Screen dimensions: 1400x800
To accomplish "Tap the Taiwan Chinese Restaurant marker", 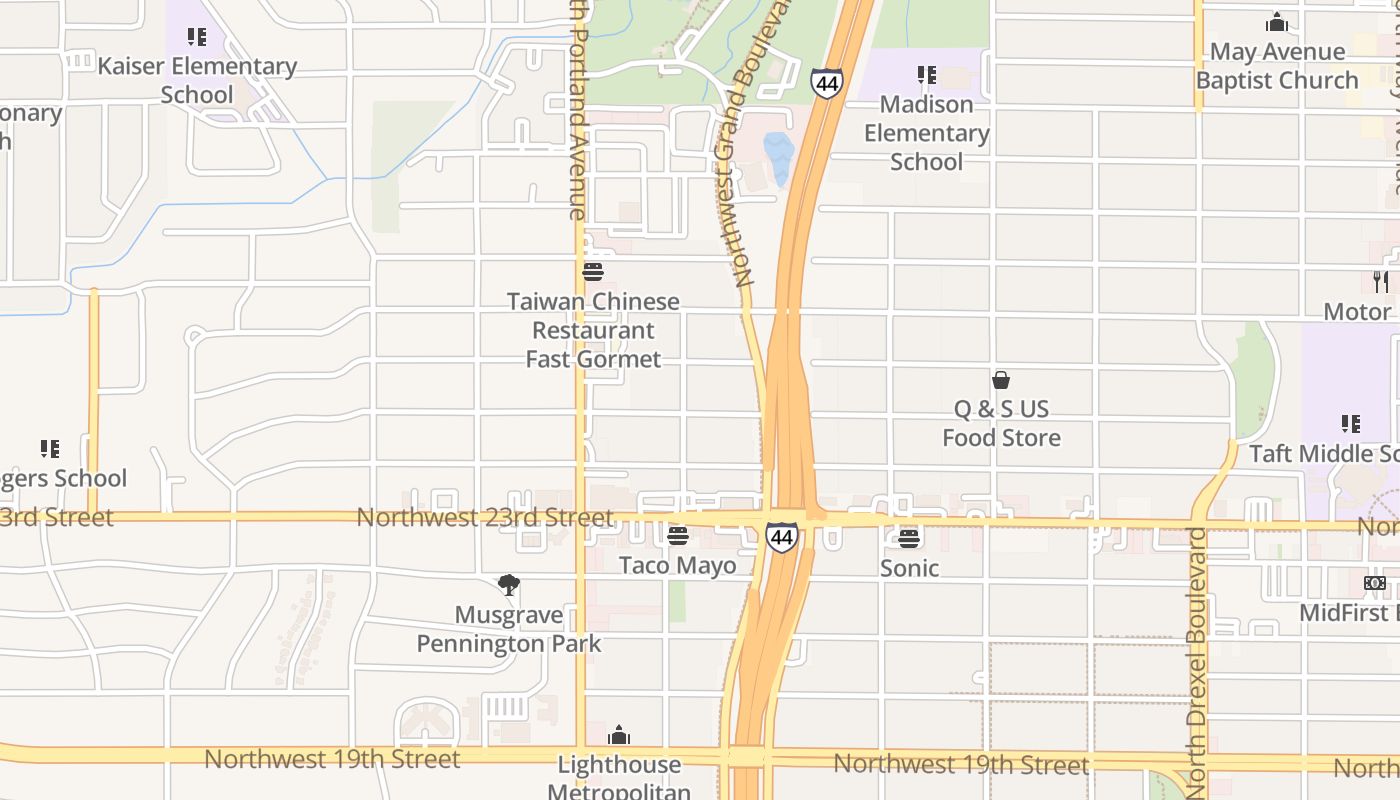I will [593, 272].
